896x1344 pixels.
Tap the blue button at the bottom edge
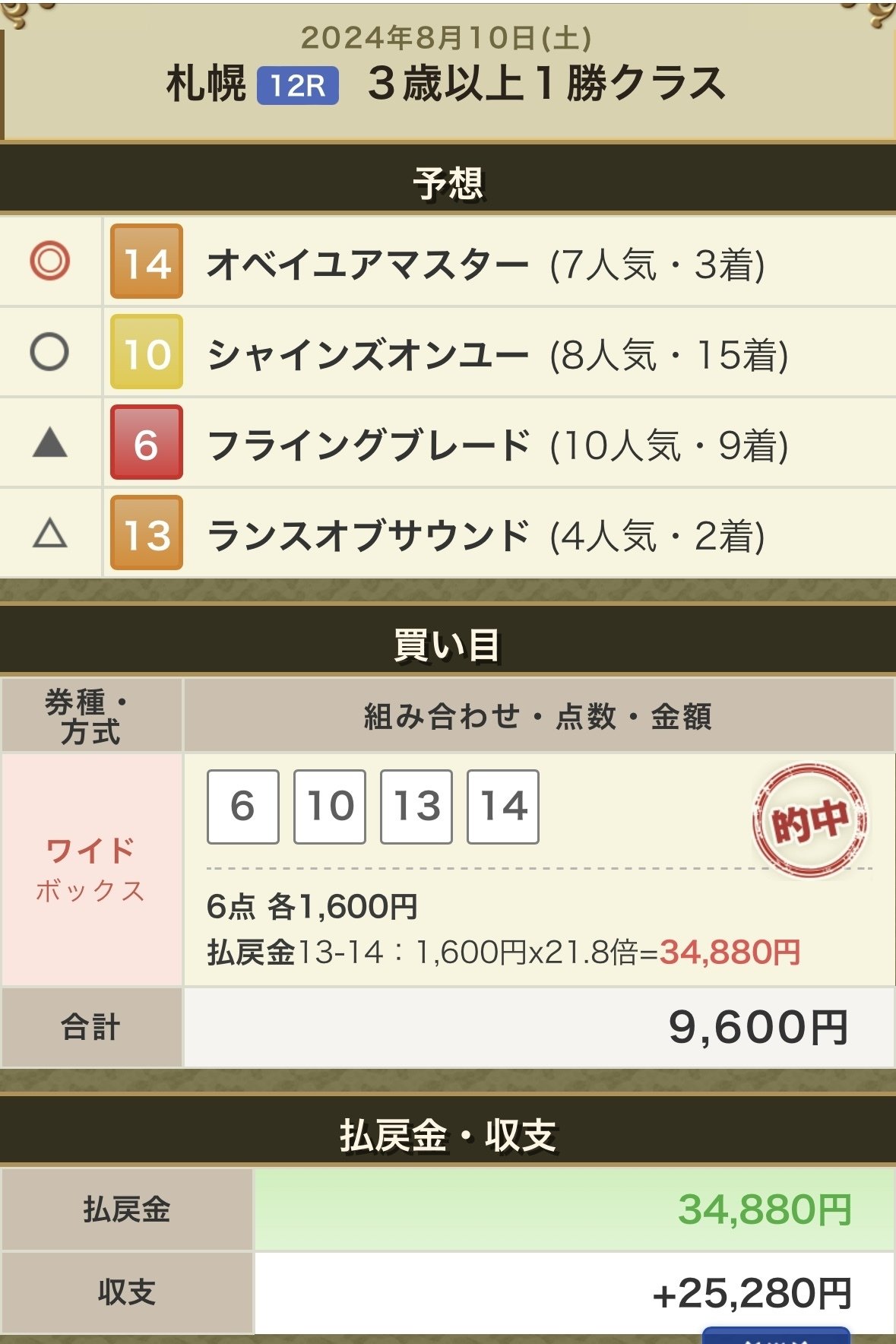click(775, 1336)
